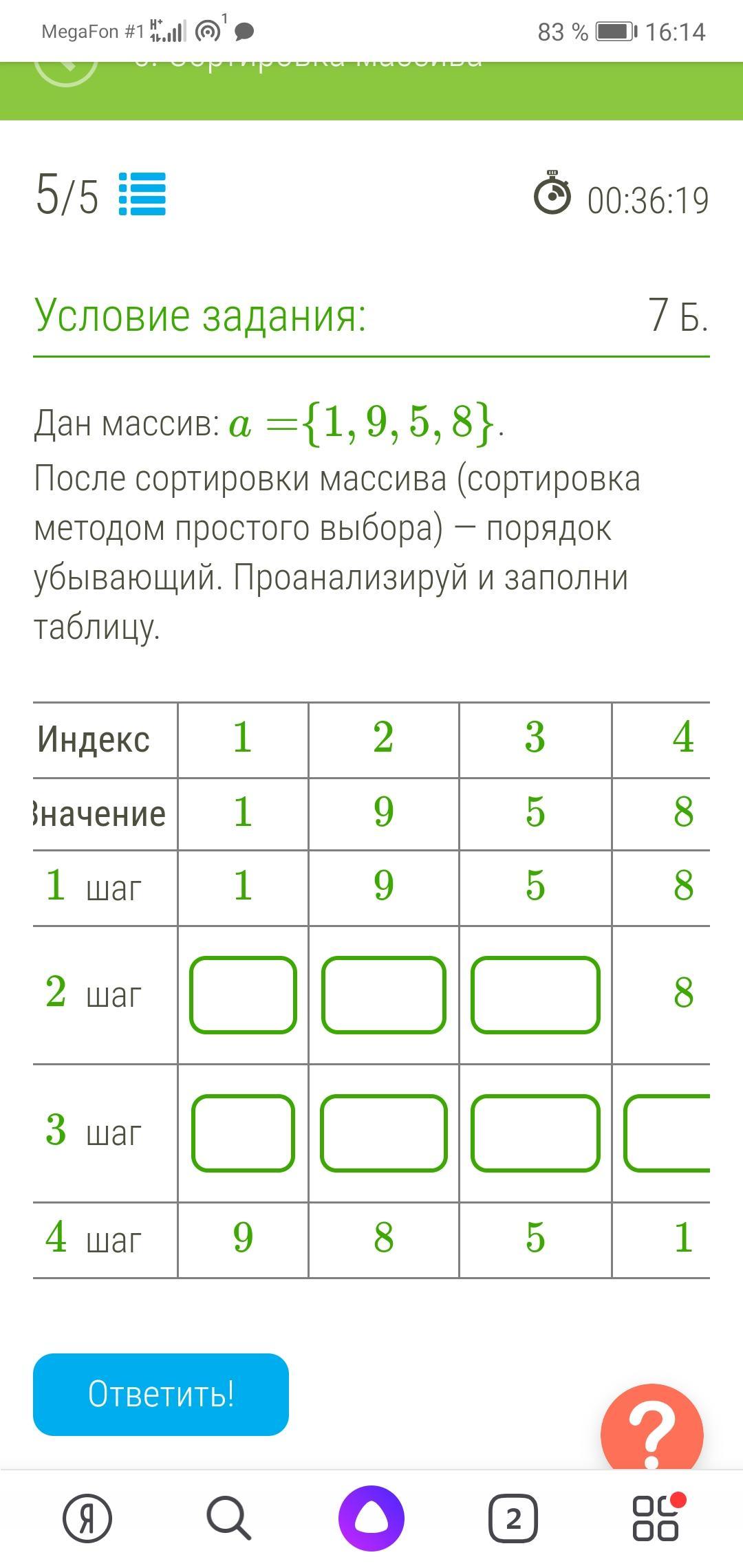This screenshot has height=1568, width=743.
Task: Open the orange help question-mark button
Action: click(652, 1429)
